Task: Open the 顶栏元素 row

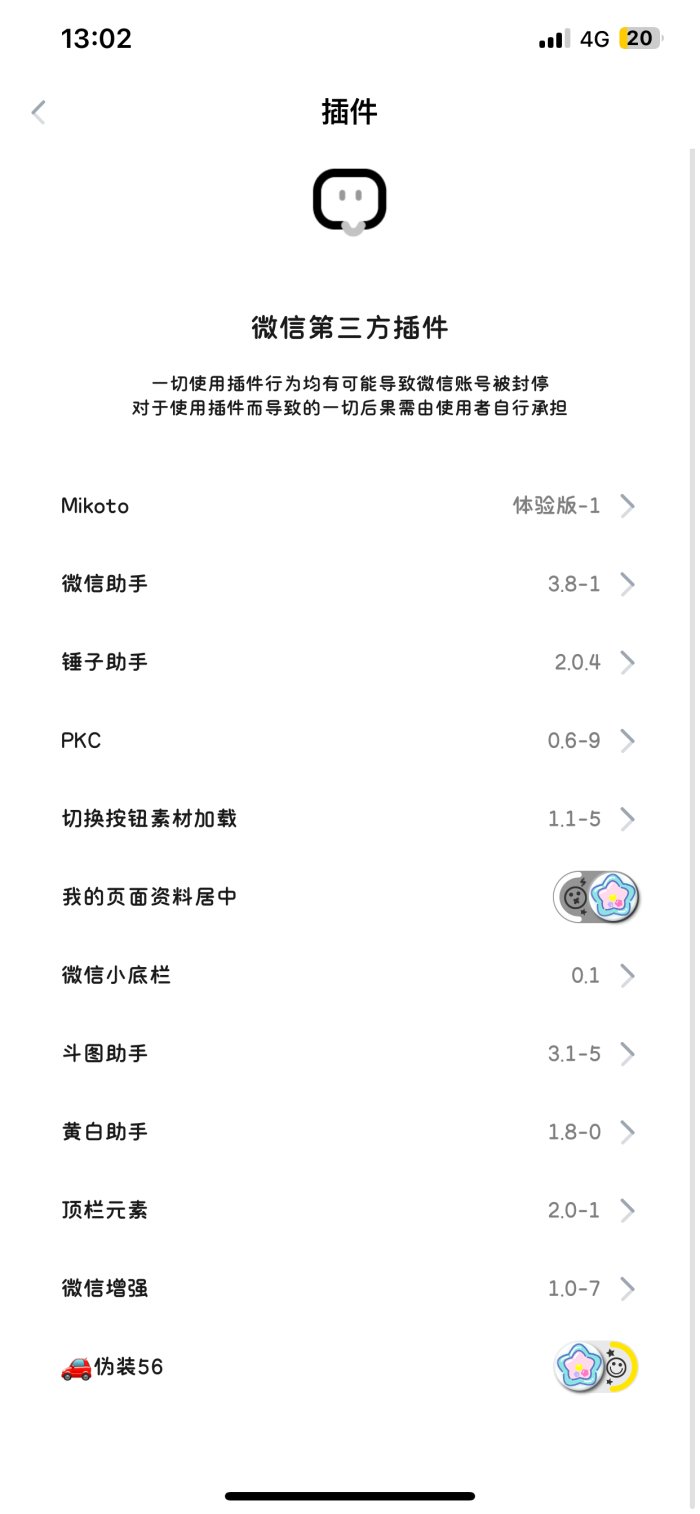Action: [348, 1210]
